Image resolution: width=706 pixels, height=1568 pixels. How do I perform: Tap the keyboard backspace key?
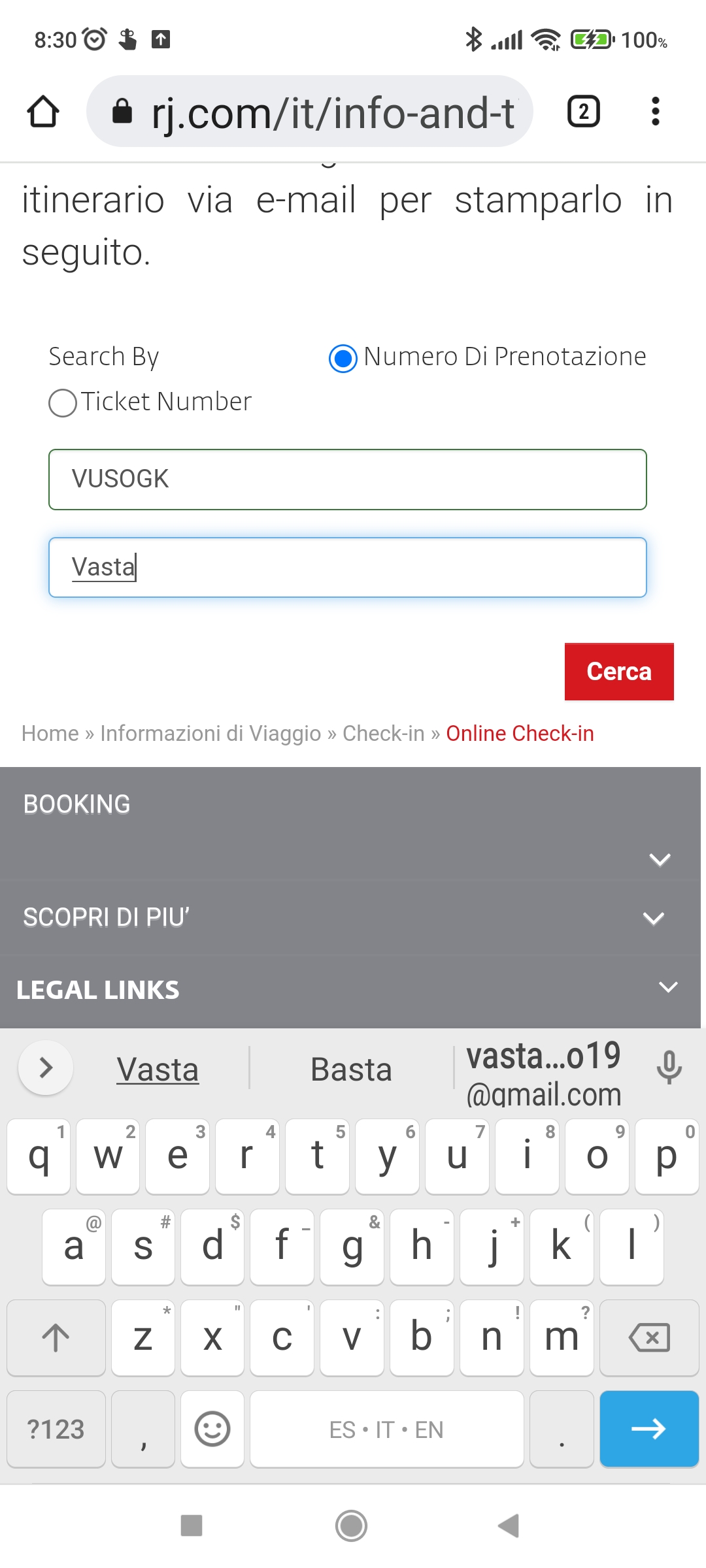click(649, 1337)
